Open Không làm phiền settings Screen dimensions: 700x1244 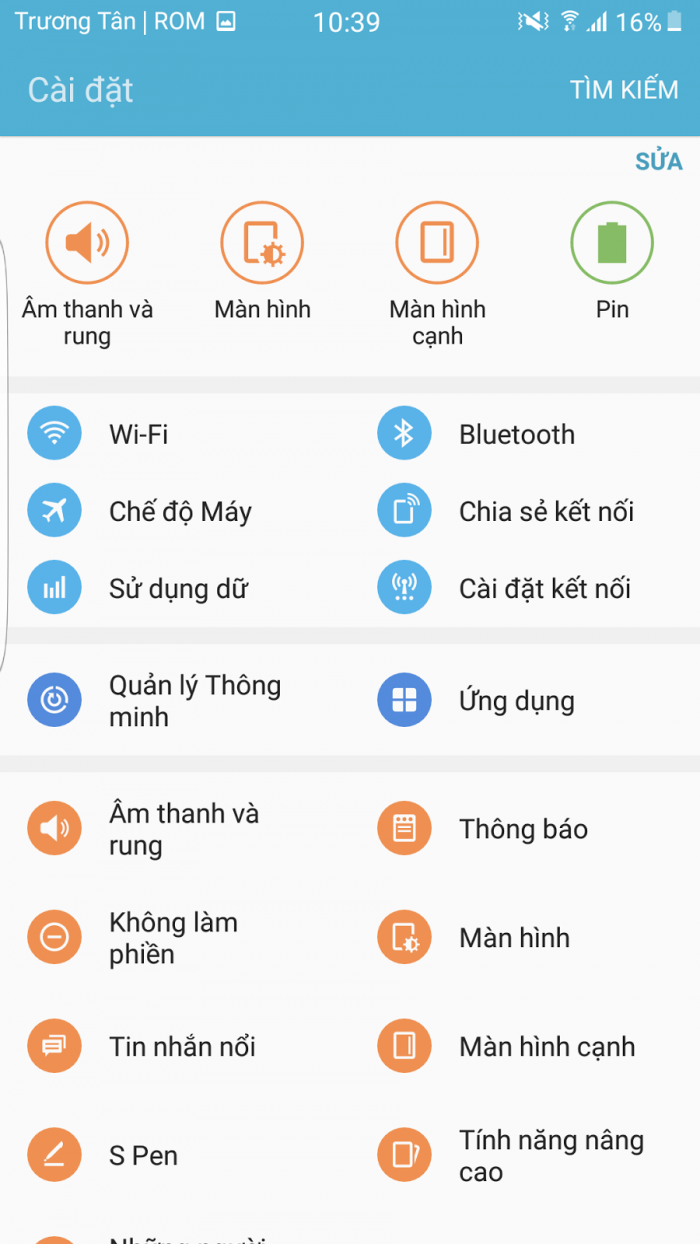(x=173, y=937)
